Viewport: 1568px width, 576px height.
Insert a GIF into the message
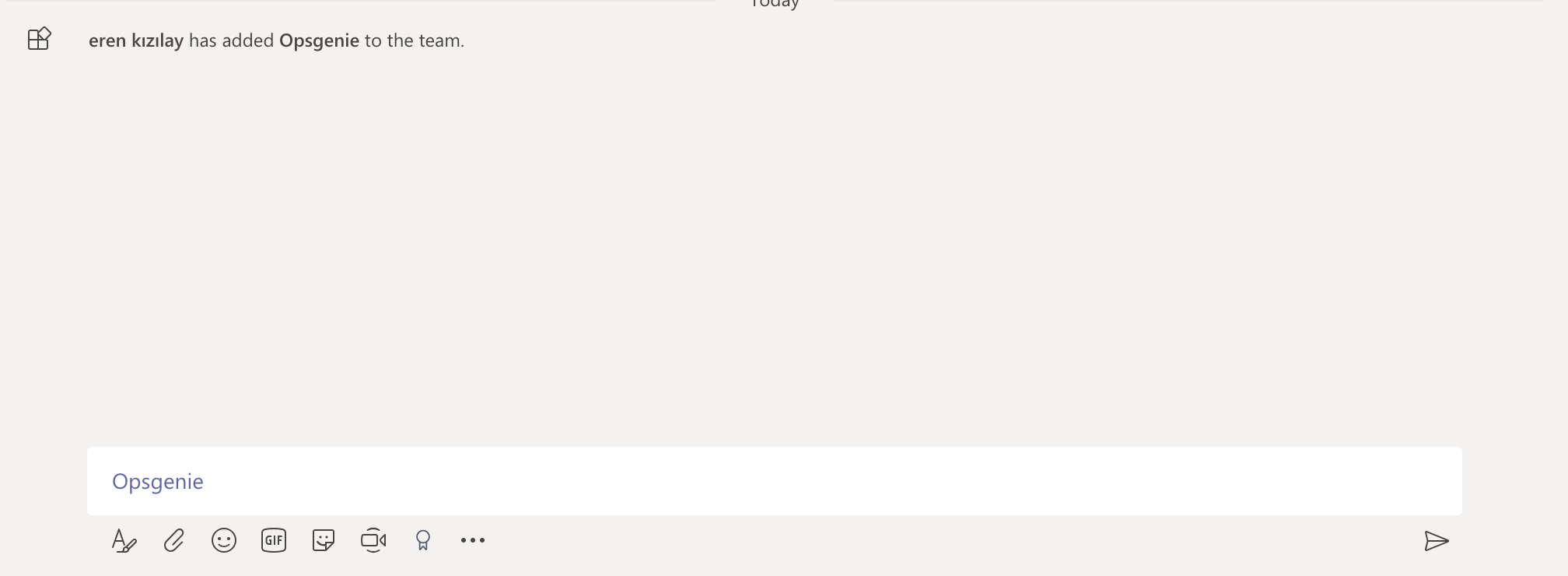pyautogui.click(x=274, y=540)
